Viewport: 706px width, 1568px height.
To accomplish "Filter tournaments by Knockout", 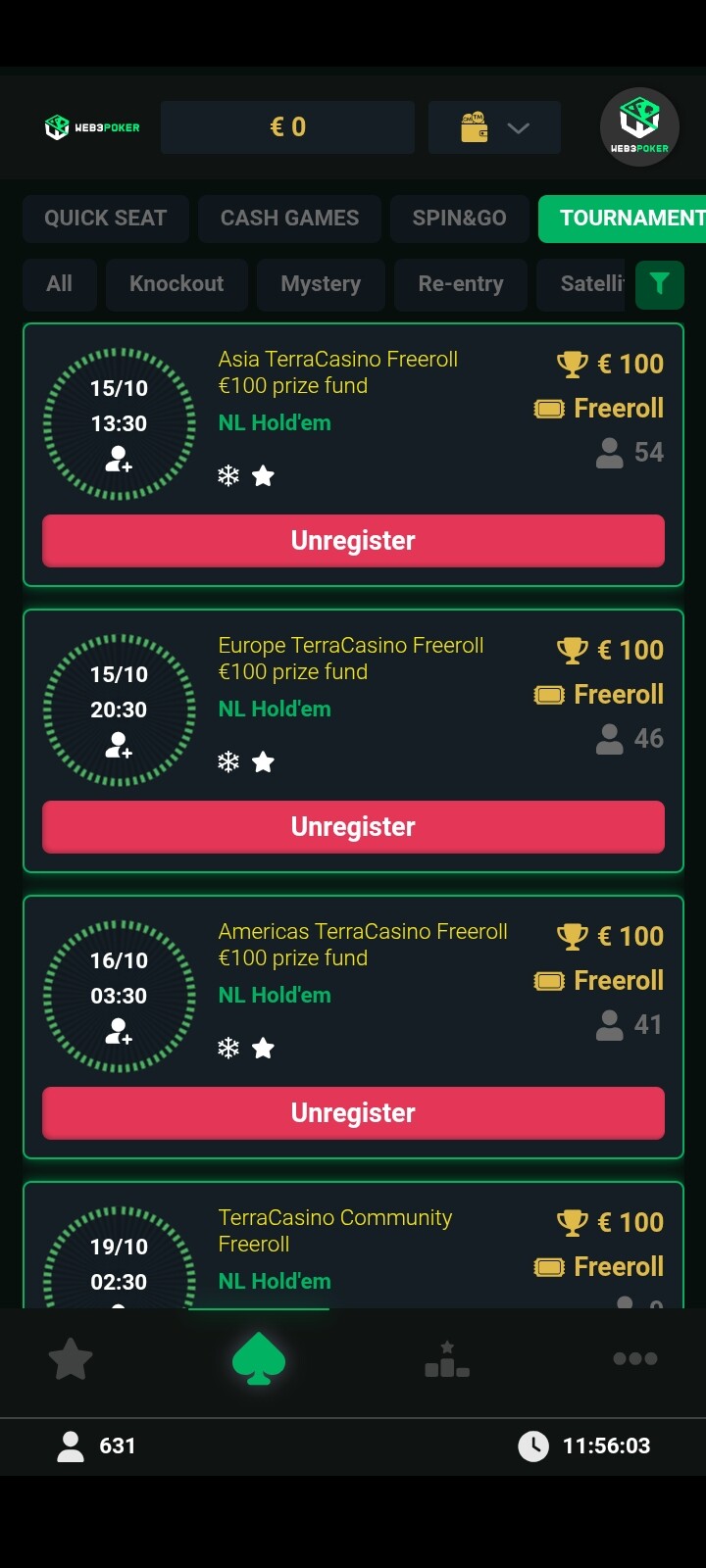I will pos(176,284).
